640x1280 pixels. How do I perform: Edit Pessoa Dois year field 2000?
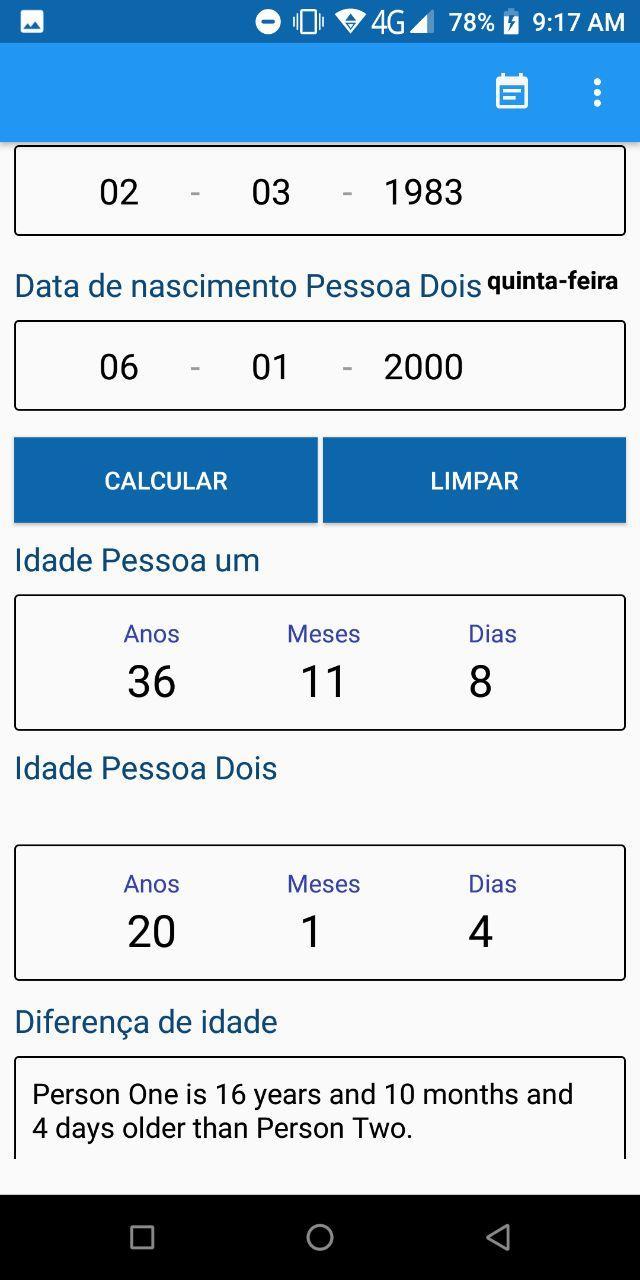click(424, 366)
